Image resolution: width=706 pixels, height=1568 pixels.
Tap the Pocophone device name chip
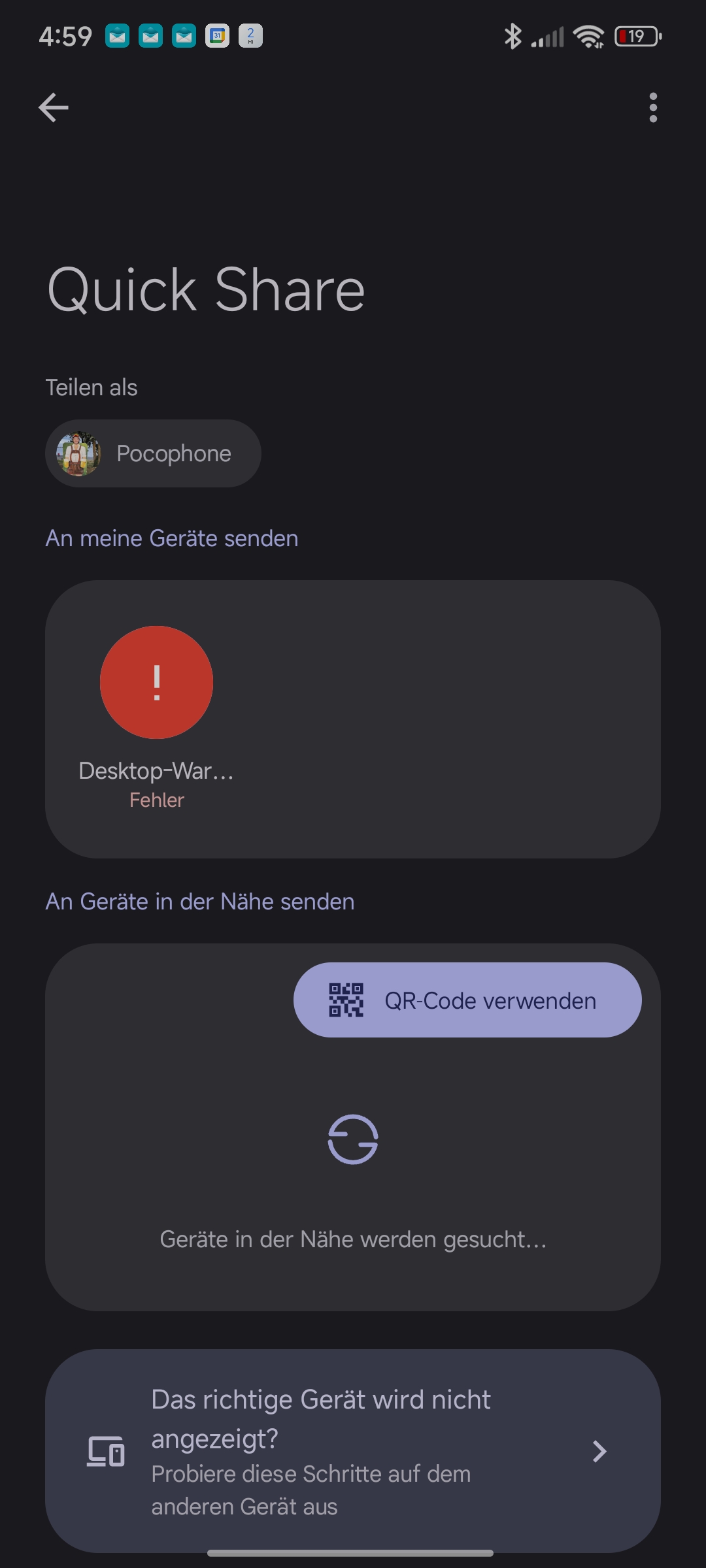point(153,453)
